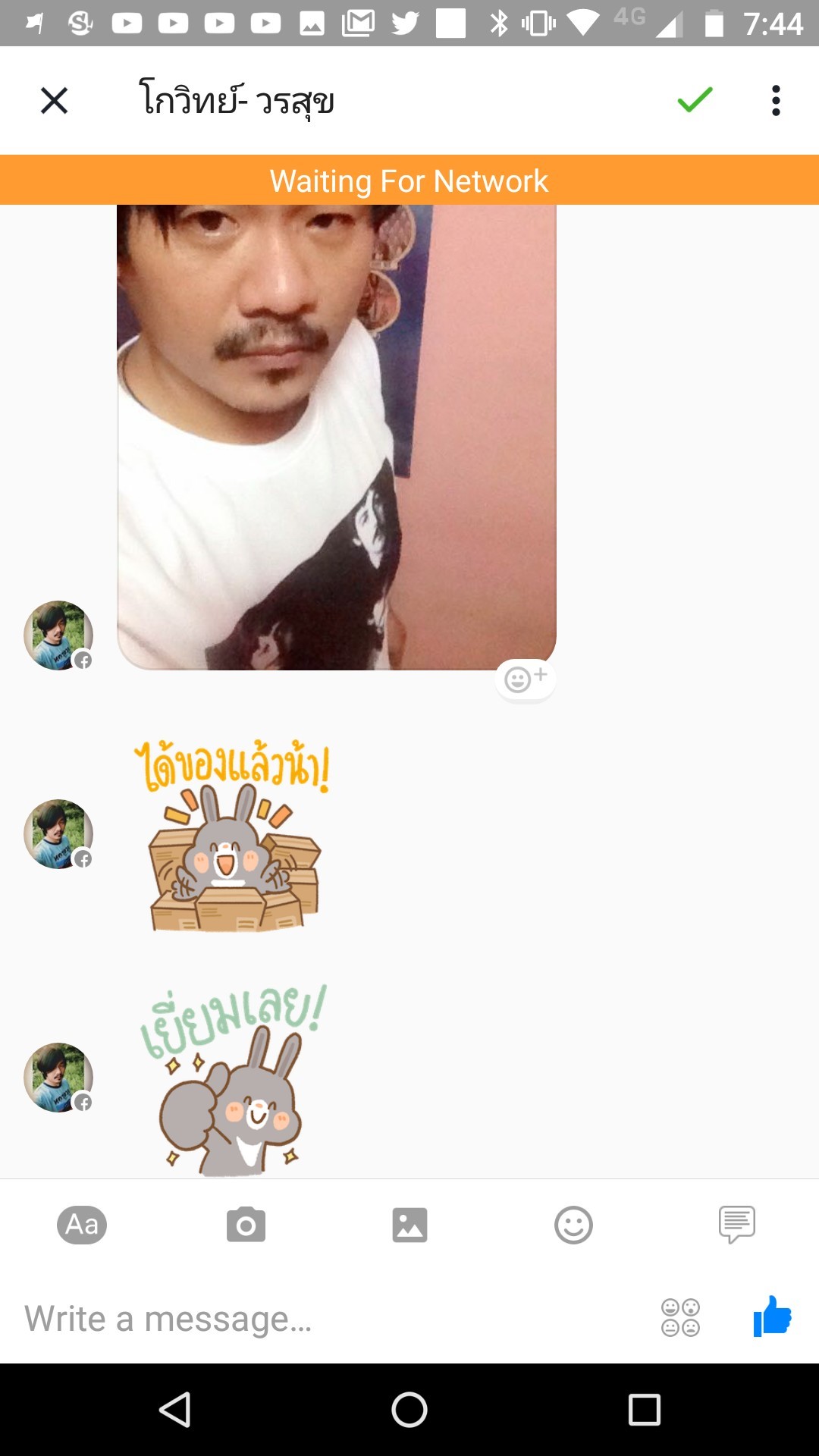819x1456 pixels.
Task: Open the received selfie photo
Action: tap(336, 437)
